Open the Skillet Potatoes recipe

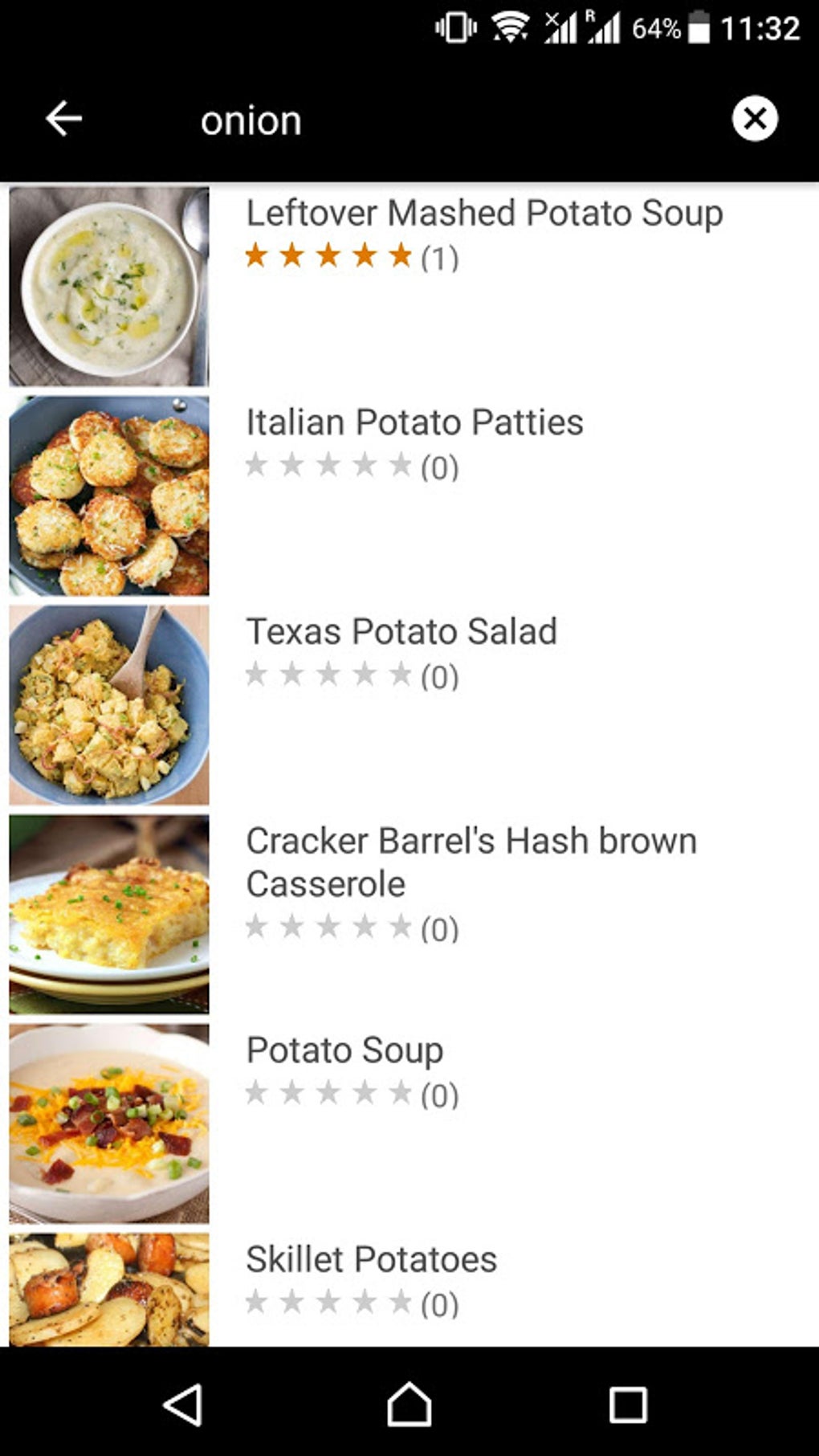pos(371,1259)
